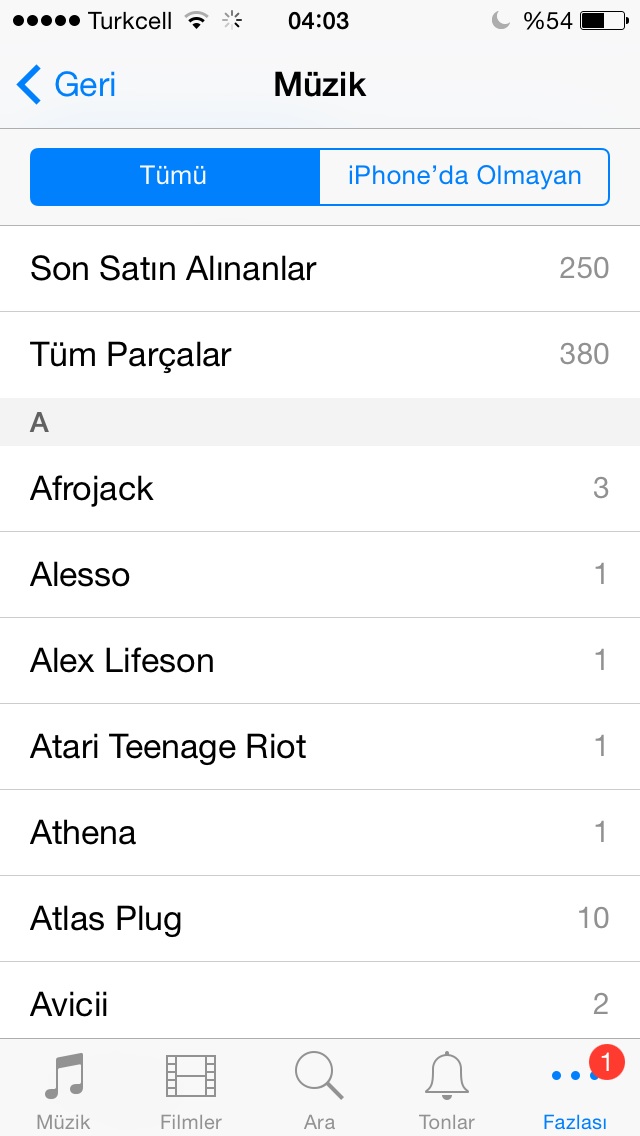Open Alesso purchases
Screen dimensions: 640x1136
pos(320,575)
